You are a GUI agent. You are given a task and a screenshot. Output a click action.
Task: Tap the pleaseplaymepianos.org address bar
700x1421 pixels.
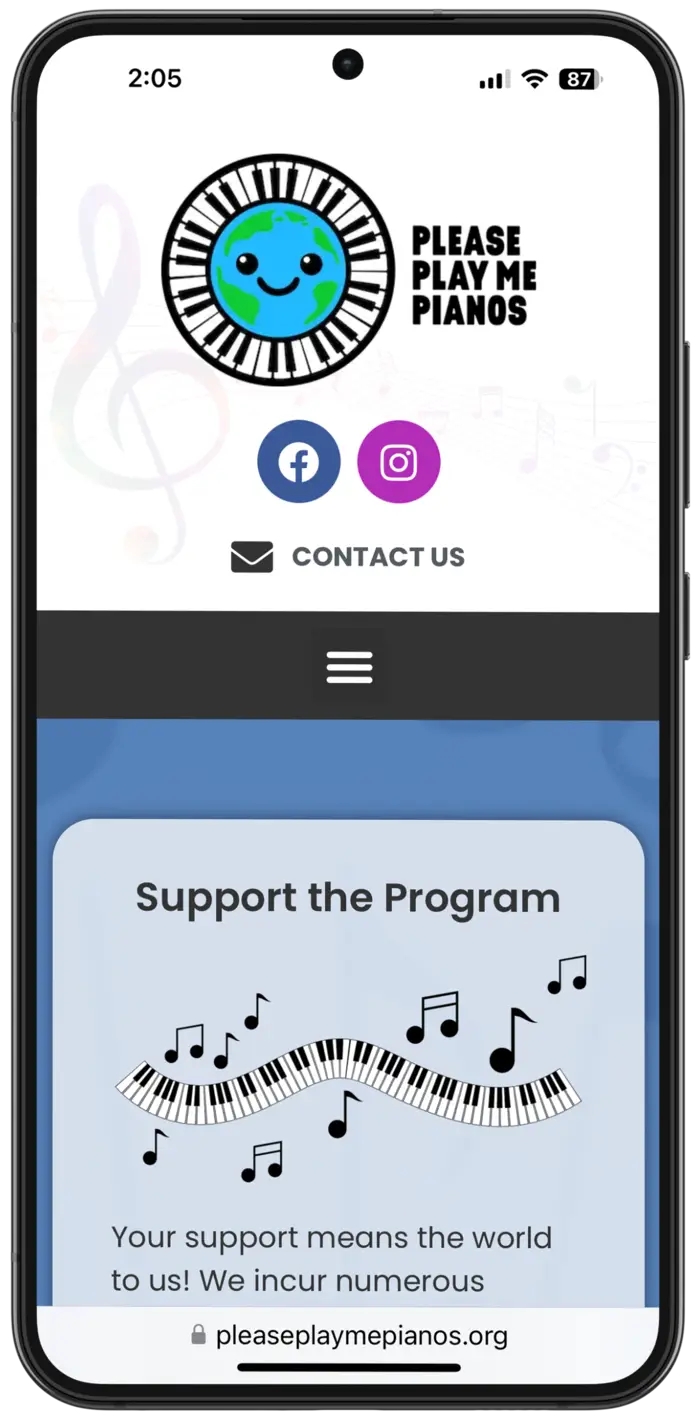348,1335
